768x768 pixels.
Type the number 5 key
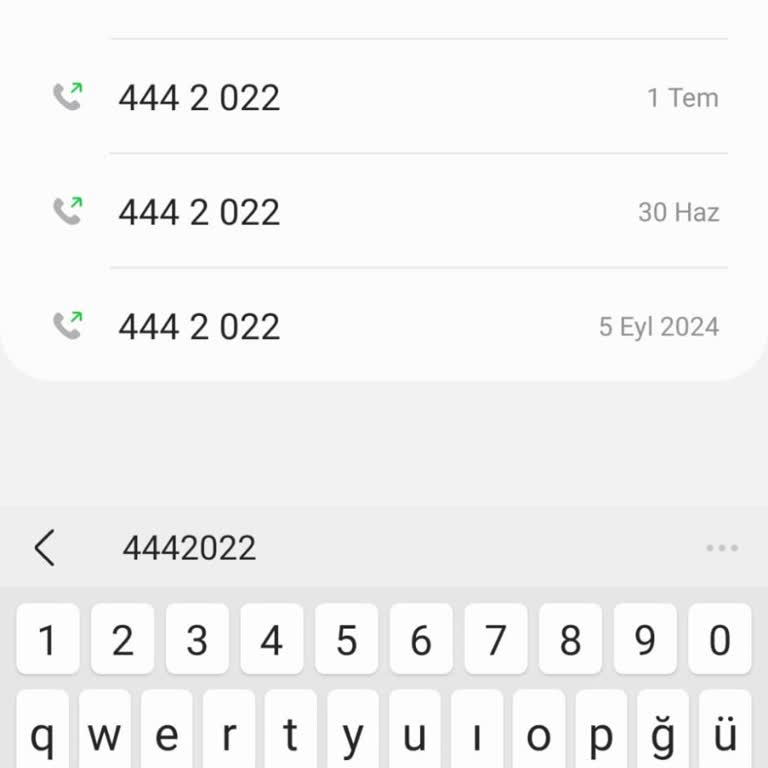(346, 640)
